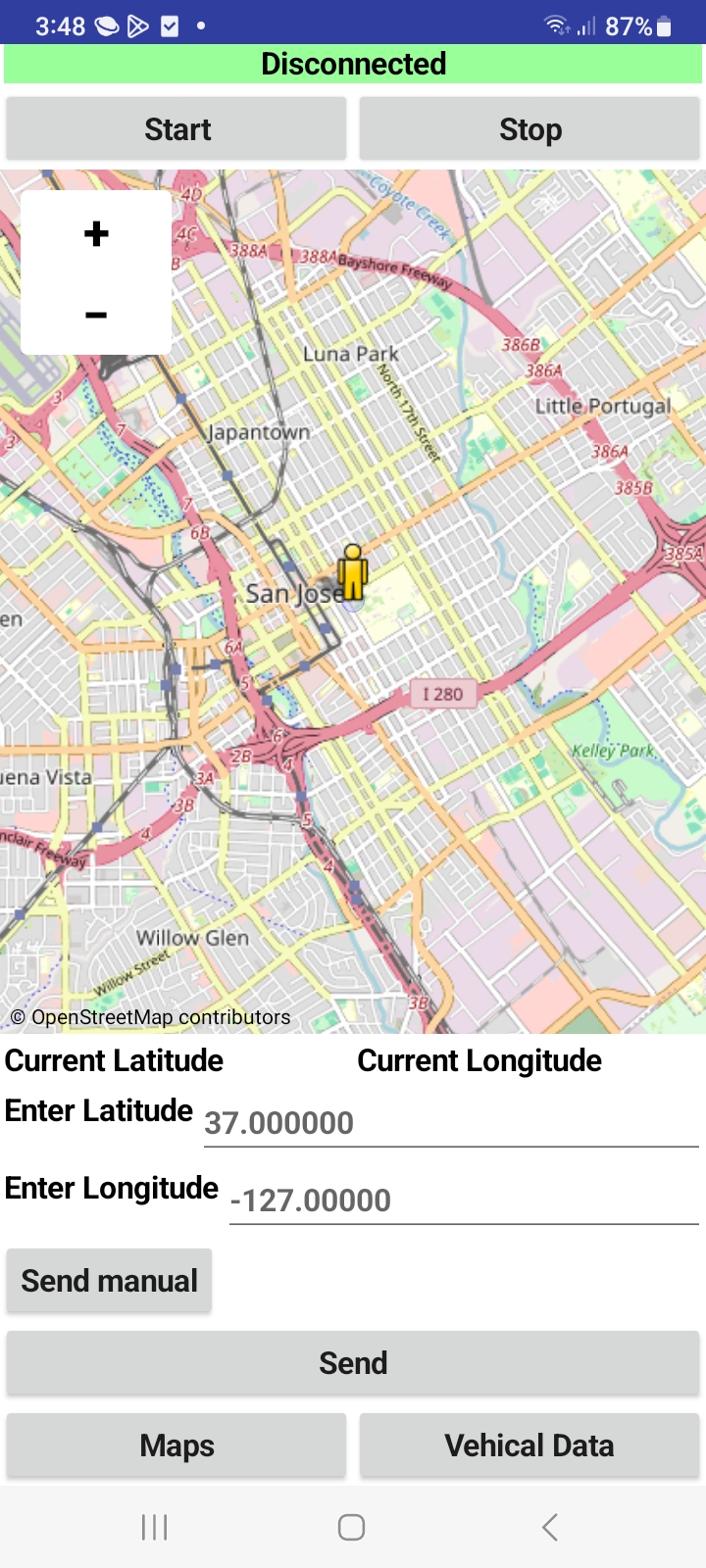Open the Maps screen
The height and width of the screenshot is (1568, 706).
(x=176, y=1445)
